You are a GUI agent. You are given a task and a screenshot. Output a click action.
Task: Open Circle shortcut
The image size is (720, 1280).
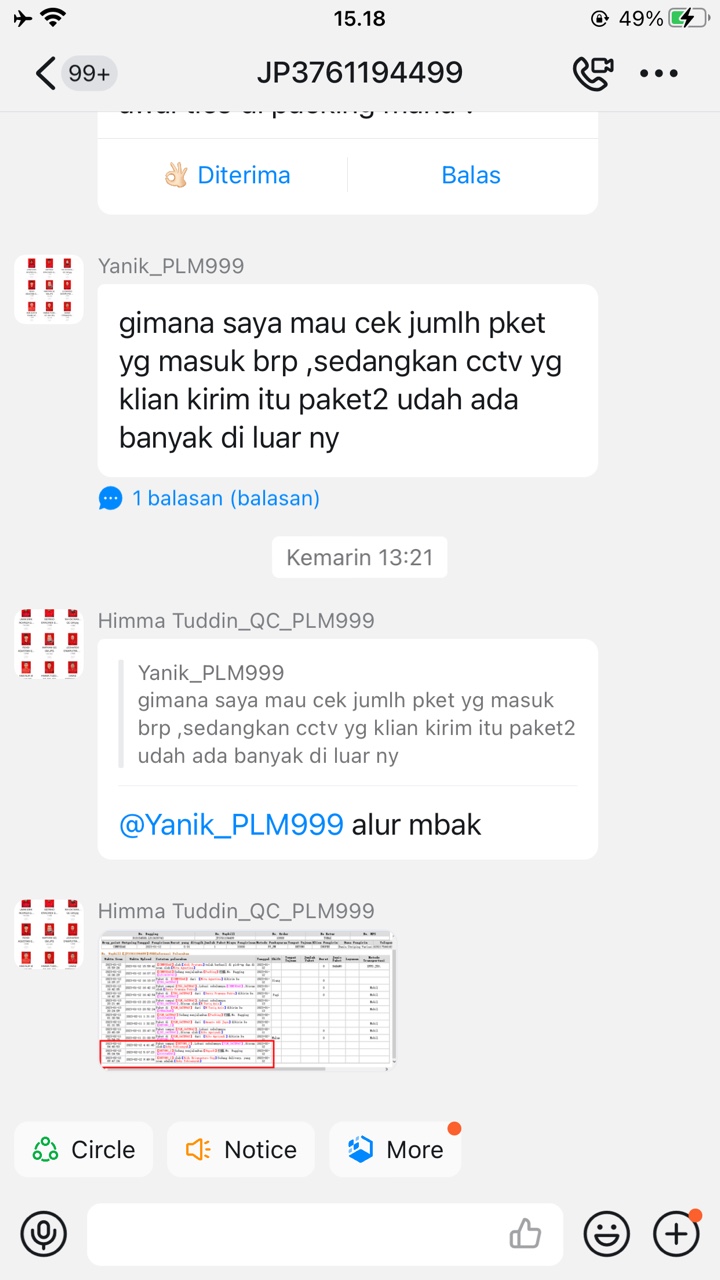click(84, 1150)
